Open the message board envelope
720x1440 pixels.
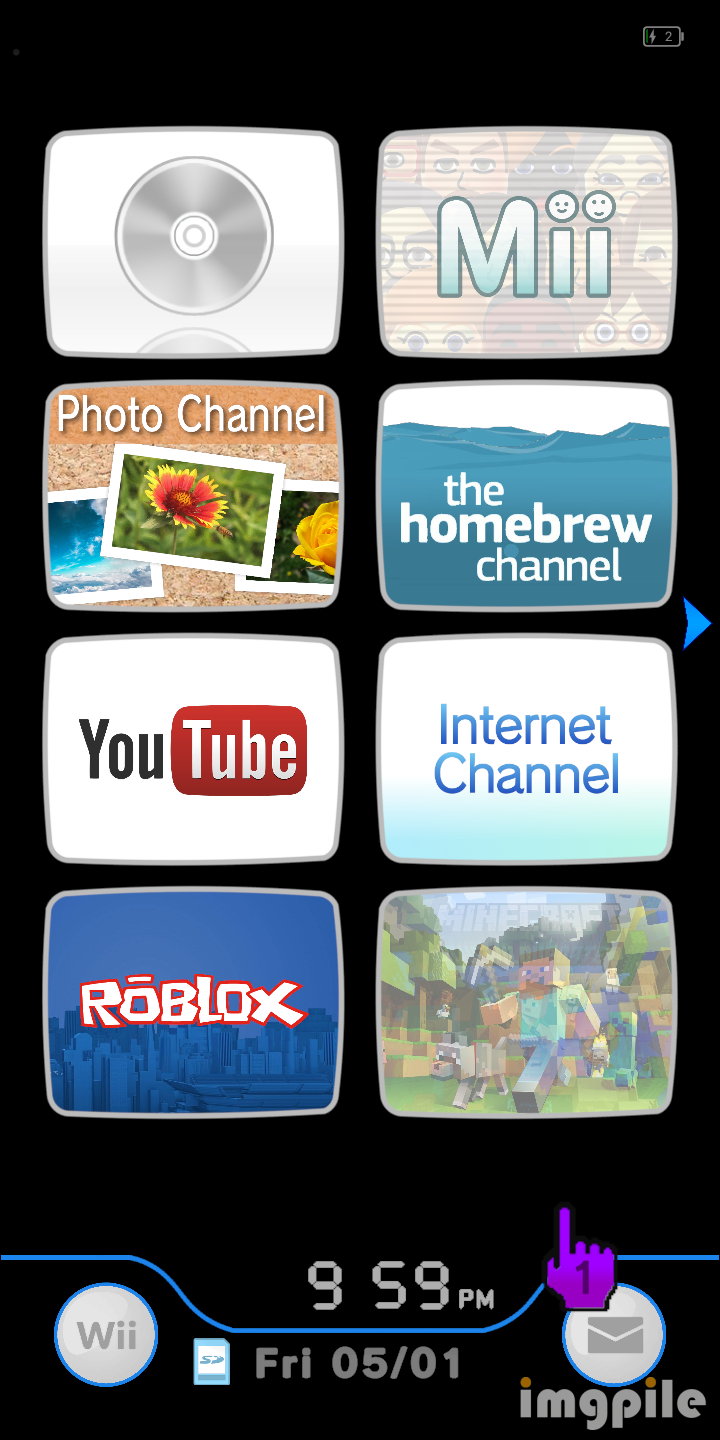click(614, 1335)
